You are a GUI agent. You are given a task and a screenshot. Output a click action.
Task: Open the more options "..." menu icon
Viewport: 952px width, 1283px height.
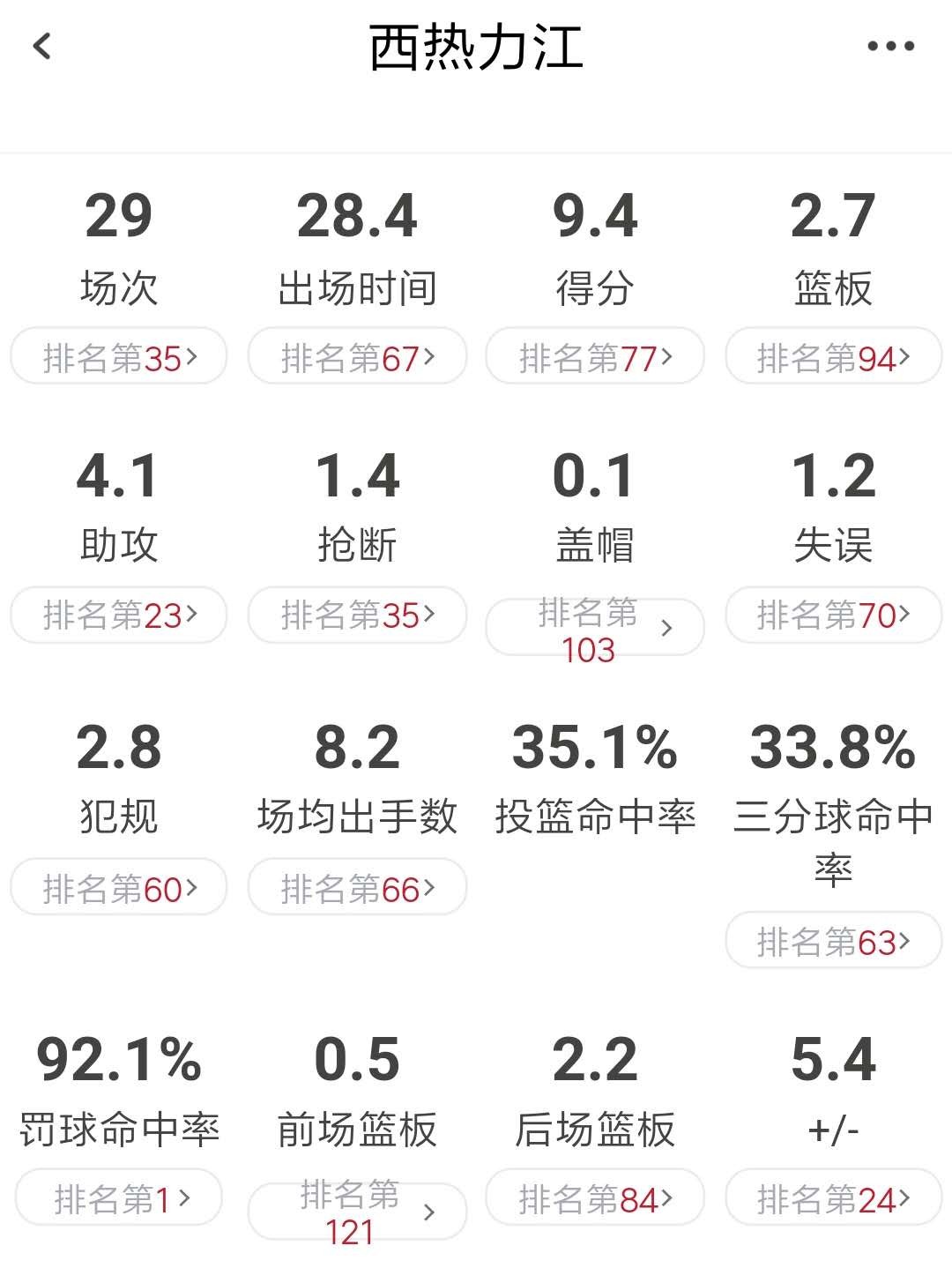click(889, 46)
